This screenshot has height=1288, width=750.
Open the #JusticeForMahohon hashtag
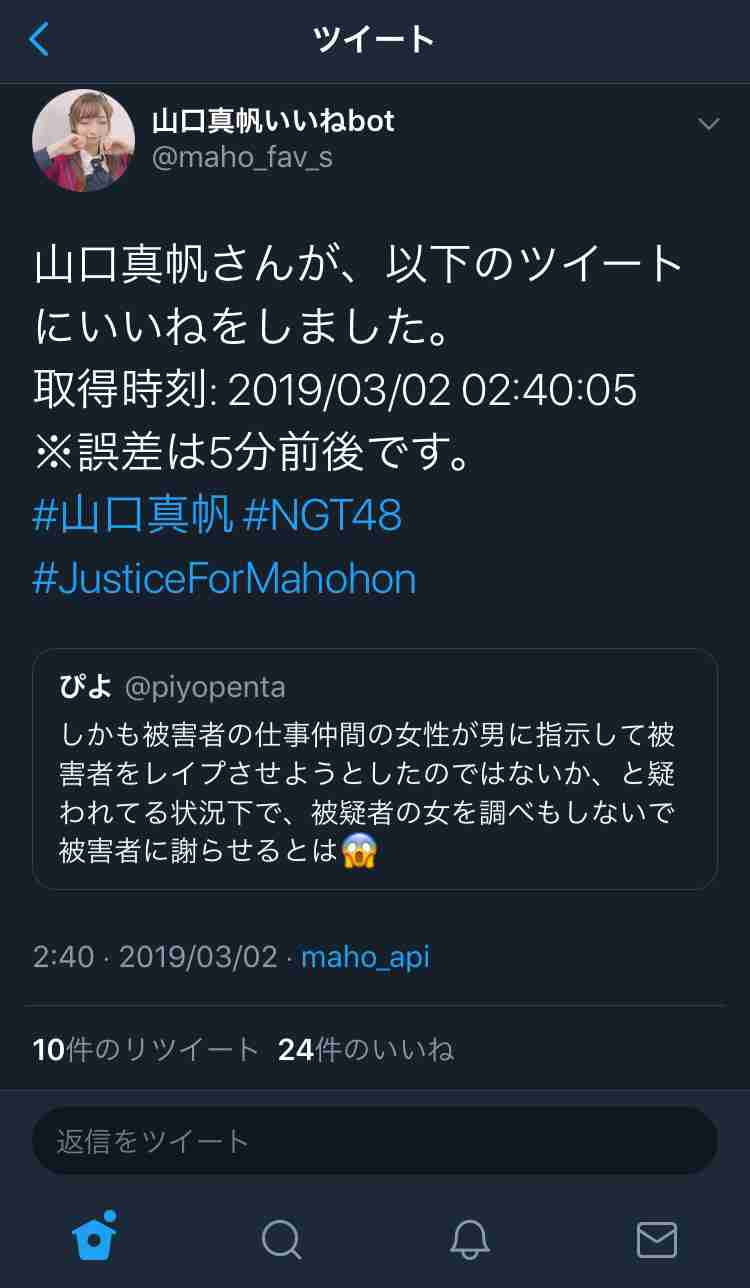point(224,579)
